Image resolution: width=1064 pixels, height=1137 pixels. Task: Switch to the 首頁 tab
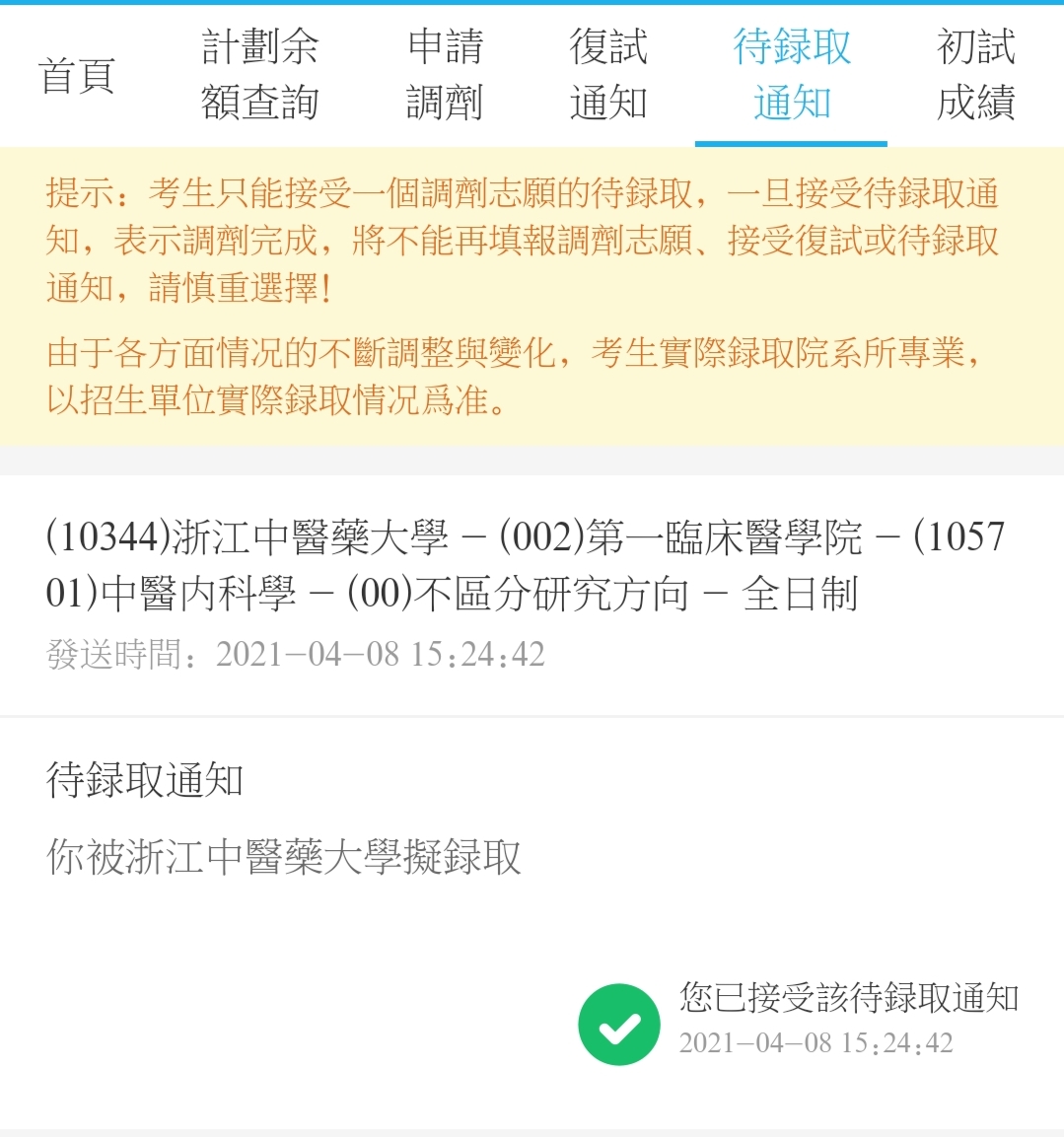(x=77, y=75)
